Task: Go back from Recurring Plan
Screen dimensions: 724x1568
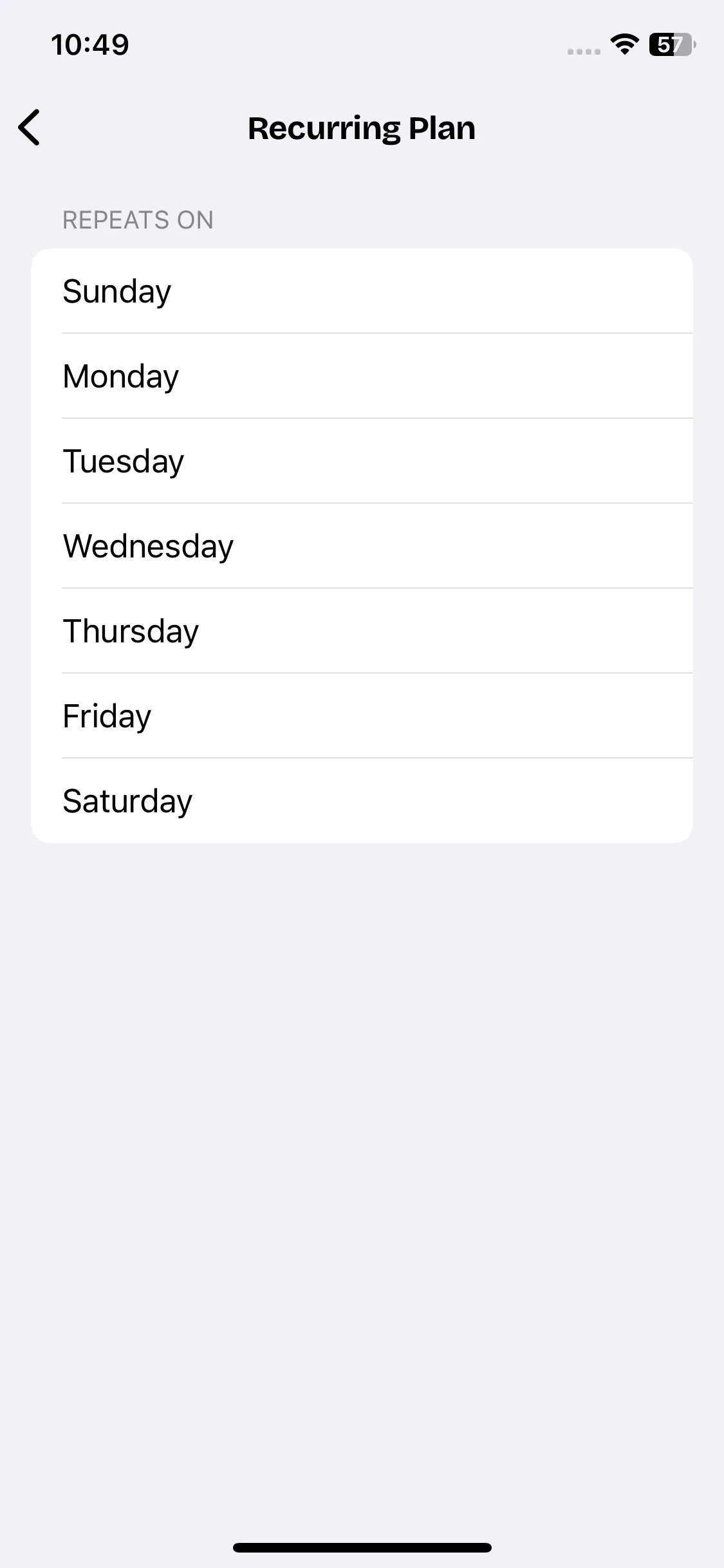Action: [x=30, y=127]
